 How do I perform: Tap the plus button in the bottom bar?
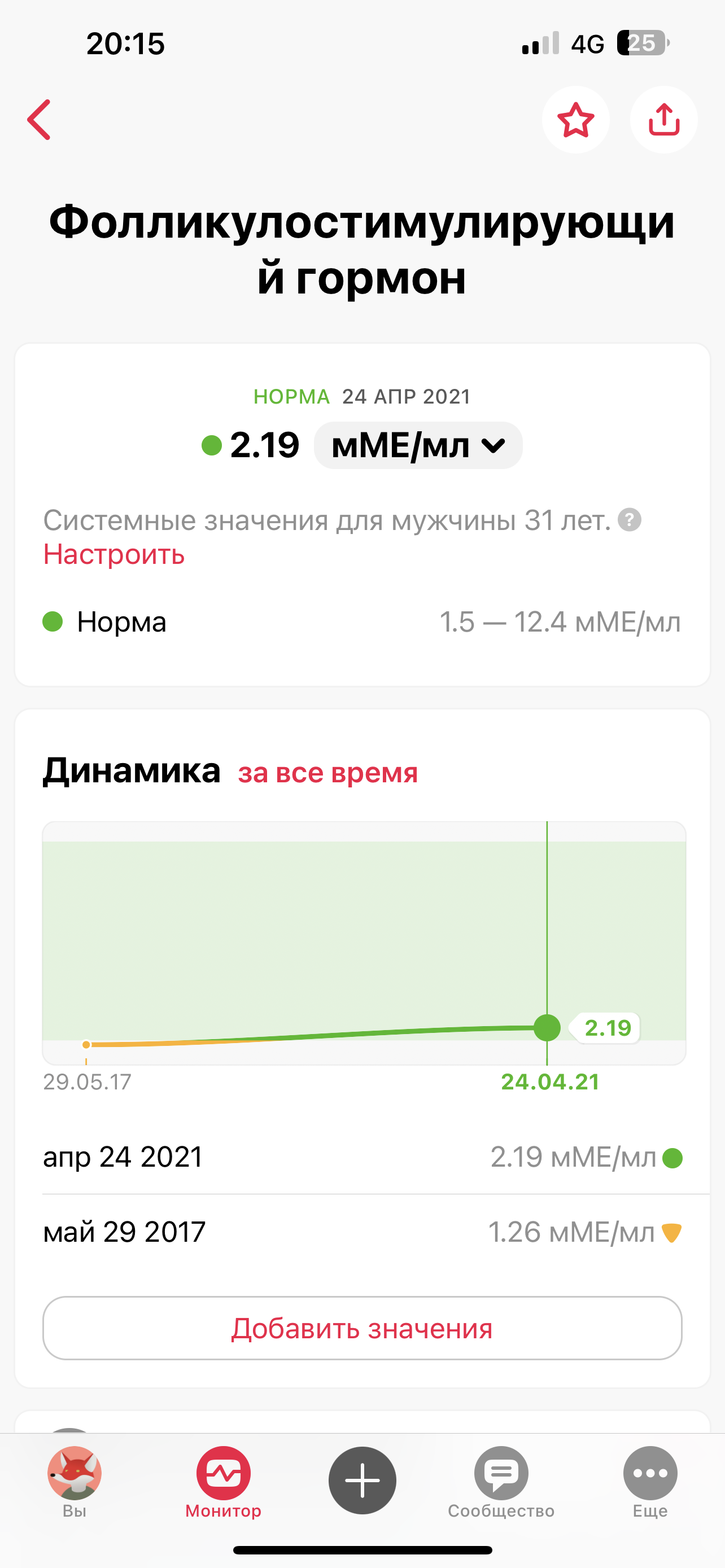(x=362, y=1481)
